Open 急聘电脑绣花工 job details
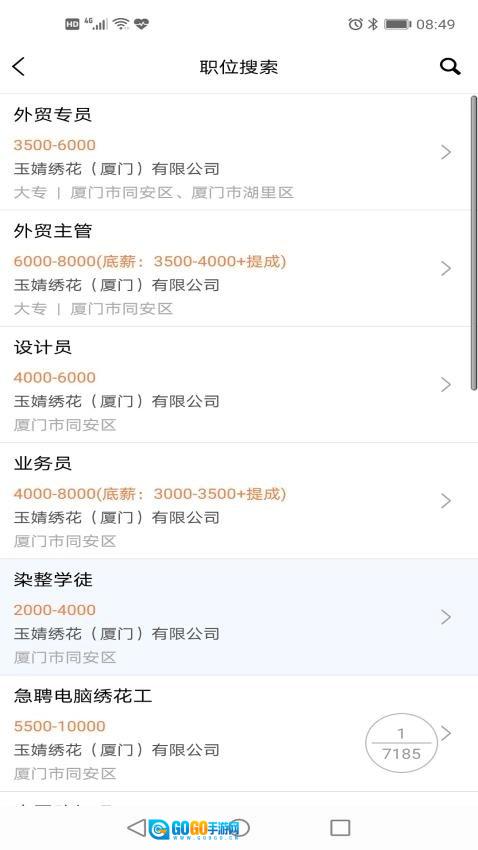Screen dimensions: 478x850 coord(235,733)
